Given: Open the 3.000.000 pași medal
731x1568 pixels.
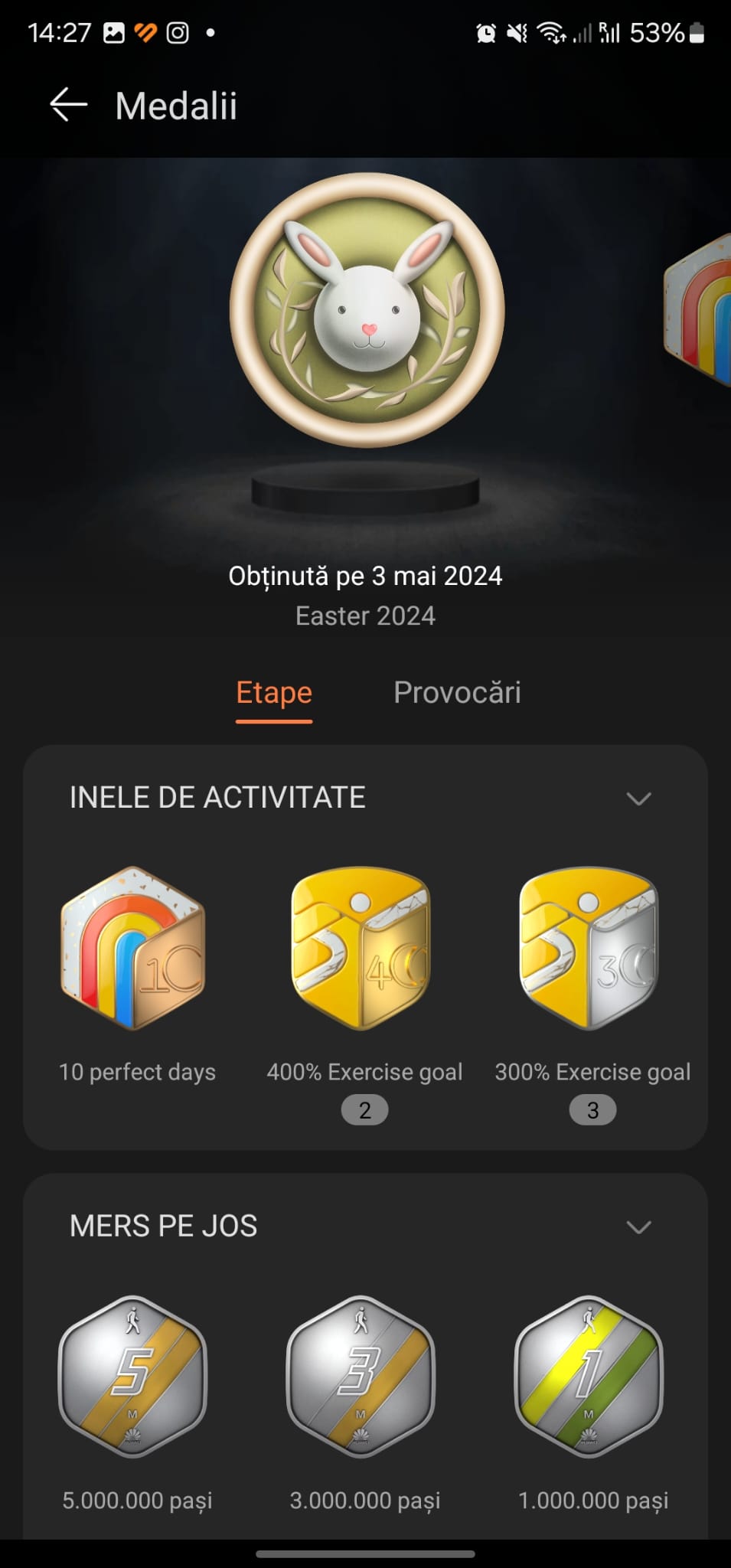Looking at the screenshot, I should 361,1377.
